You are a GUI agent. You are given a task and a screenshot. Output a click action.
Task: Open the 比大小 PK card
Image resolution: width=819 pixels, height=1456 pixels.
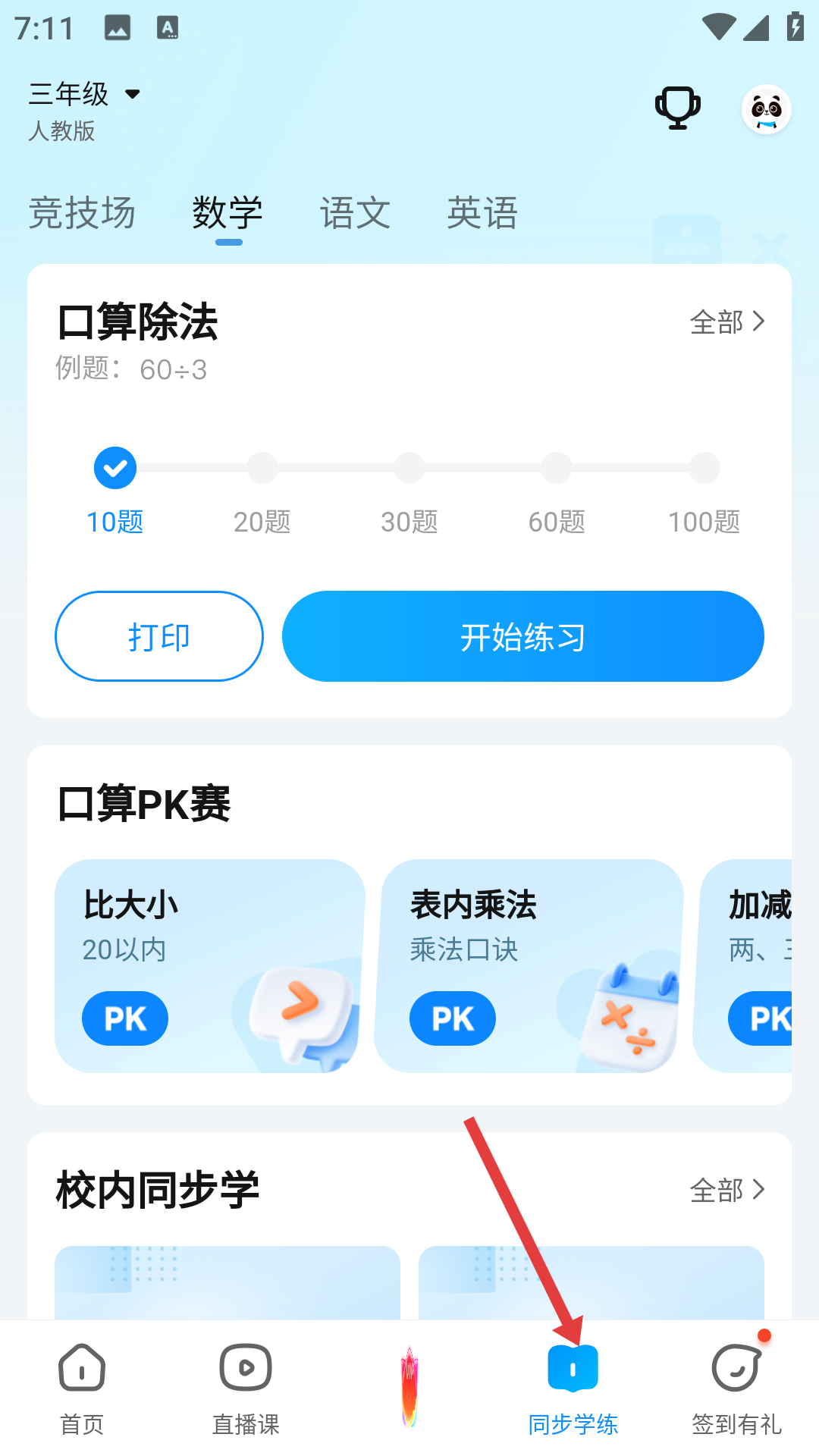tap(209, 965)
